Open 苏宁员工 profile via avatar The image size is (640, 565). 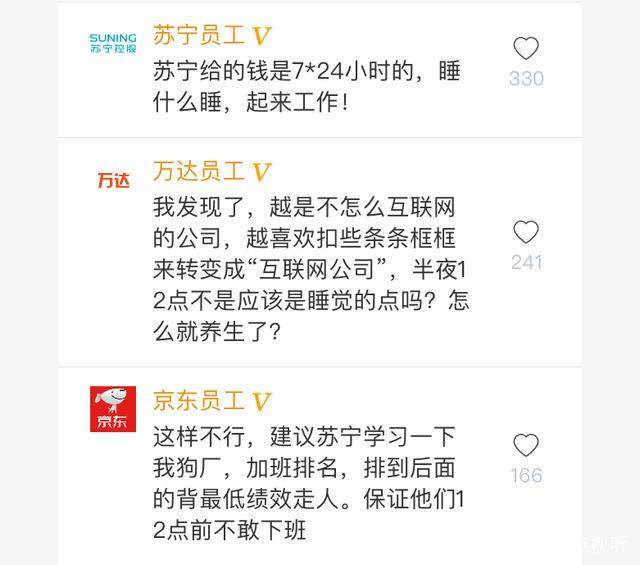pos(112,42)
